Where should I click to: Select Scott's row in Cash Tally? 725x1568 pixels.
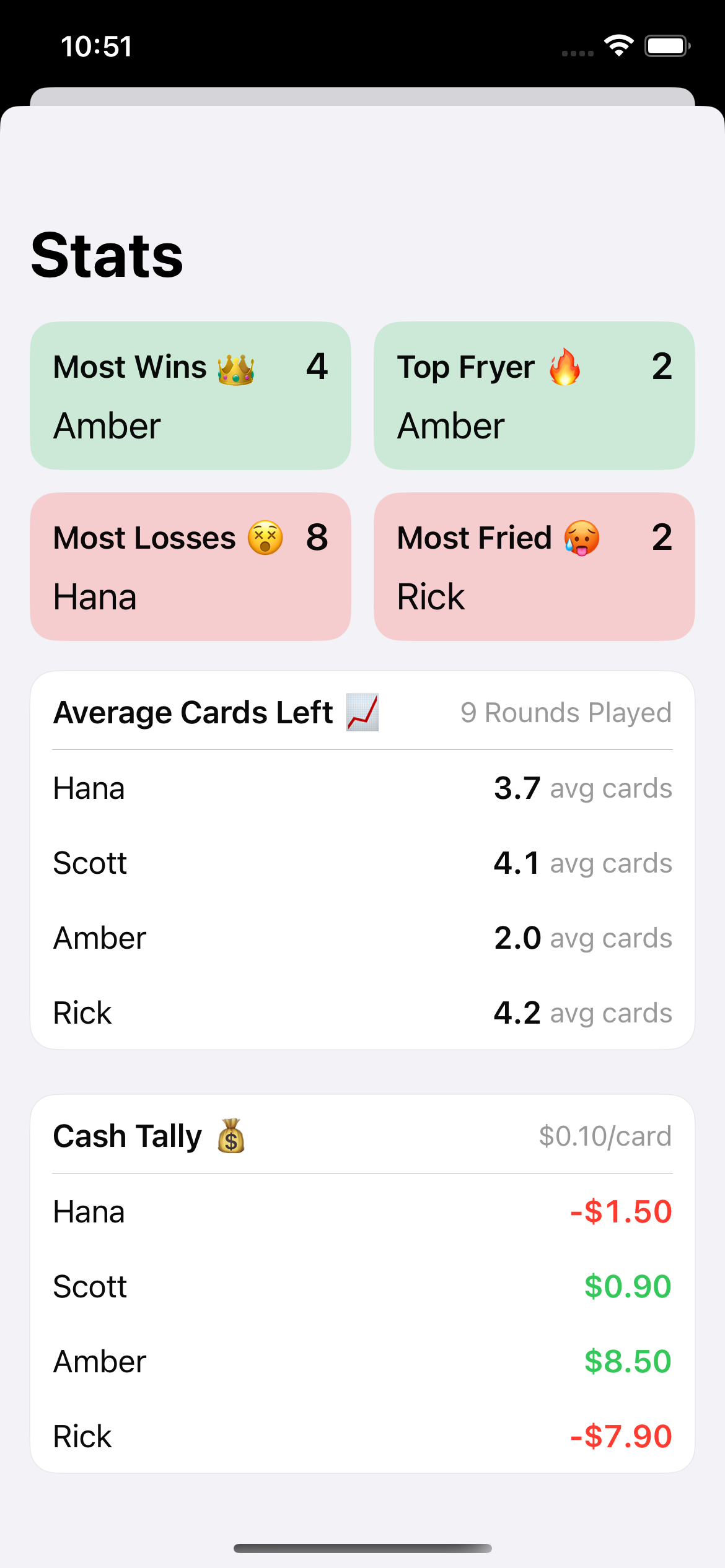(362, 1287)
